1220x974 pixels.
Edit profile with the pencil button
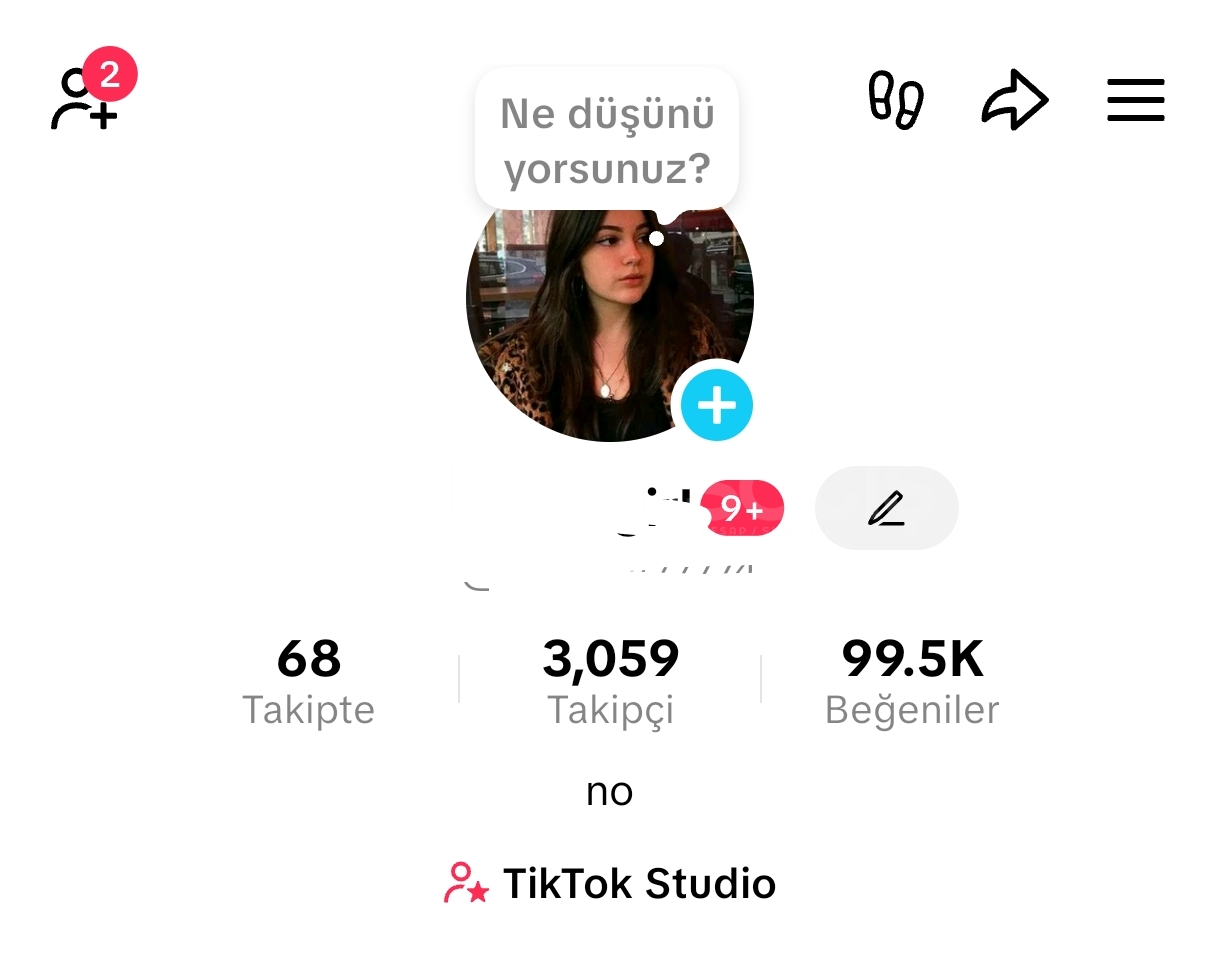tap(886, 508)
